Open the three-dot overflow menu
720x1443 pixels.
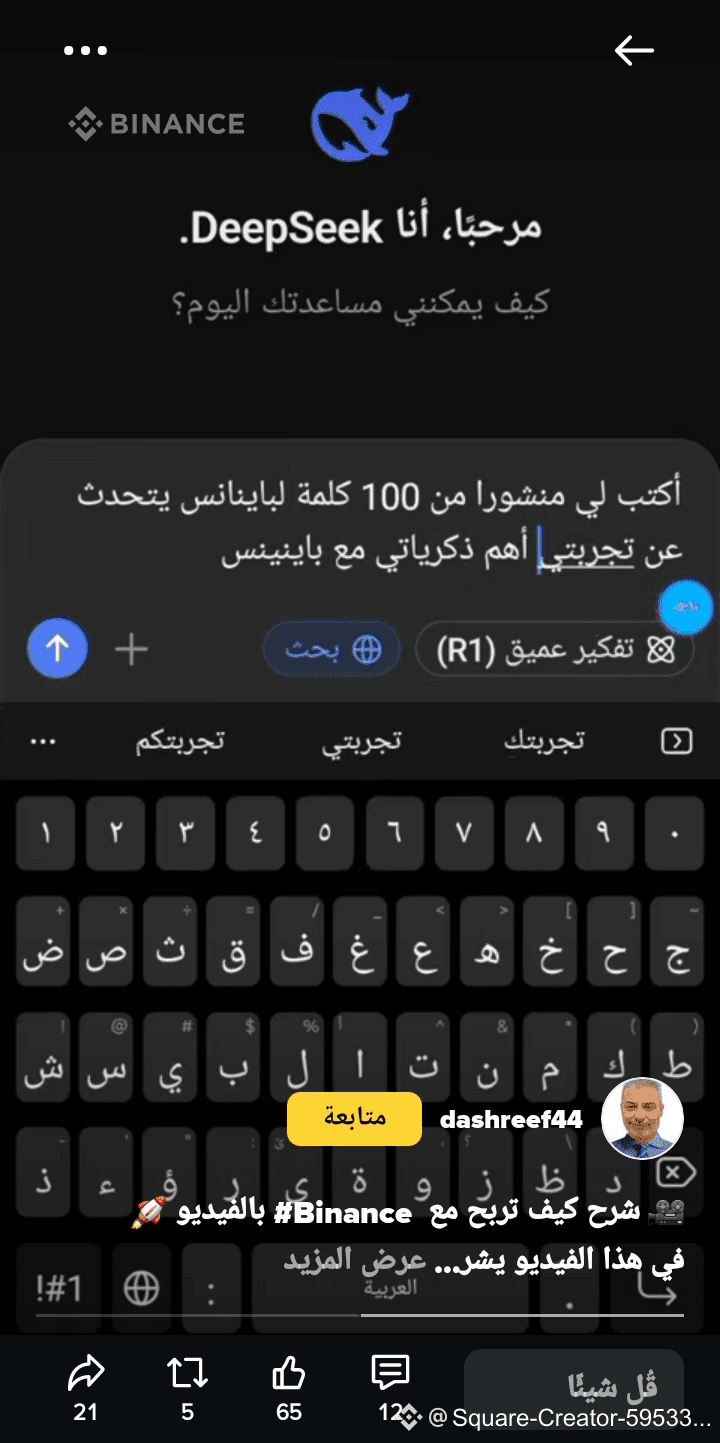[85, 50]
